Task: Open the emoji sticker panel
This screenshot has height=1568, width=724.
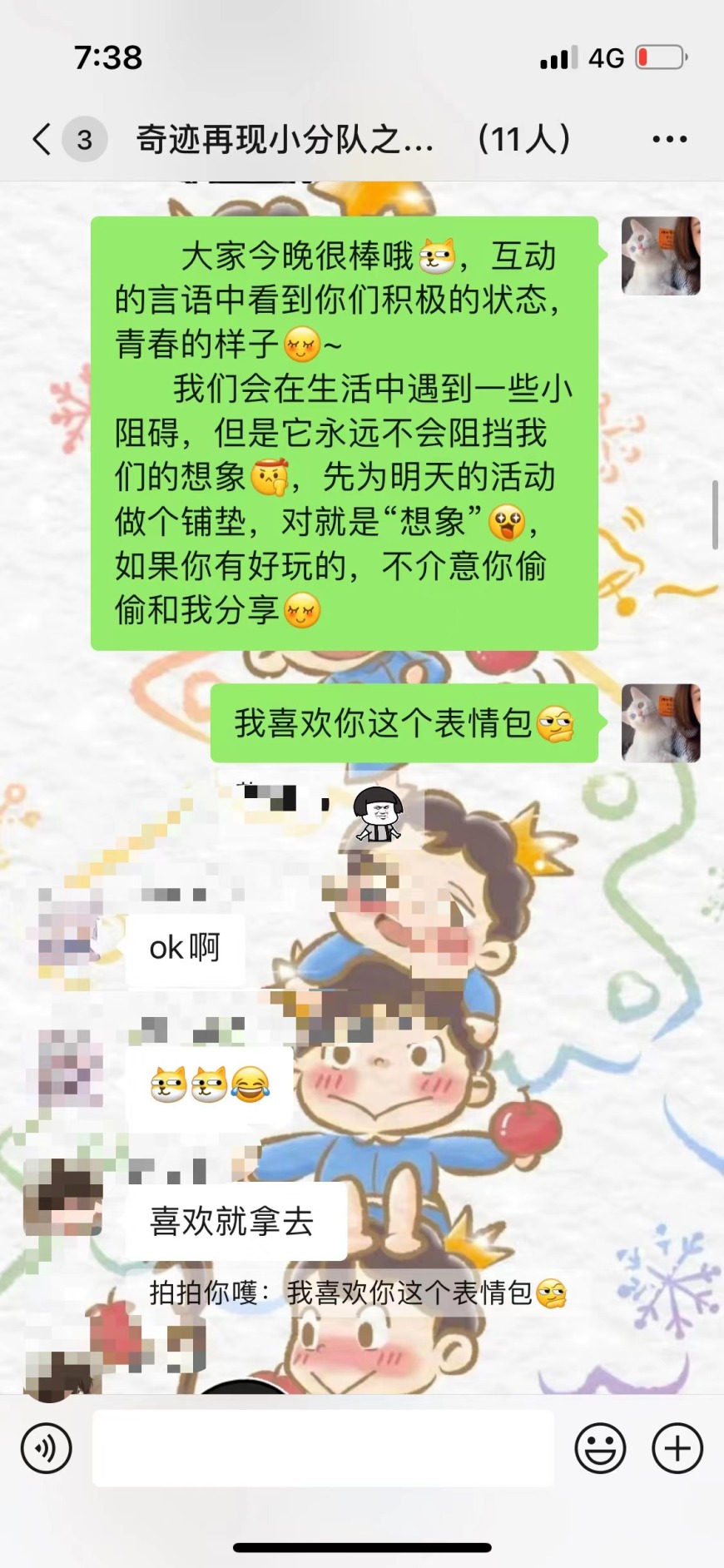Action: tap(600, 1448)
